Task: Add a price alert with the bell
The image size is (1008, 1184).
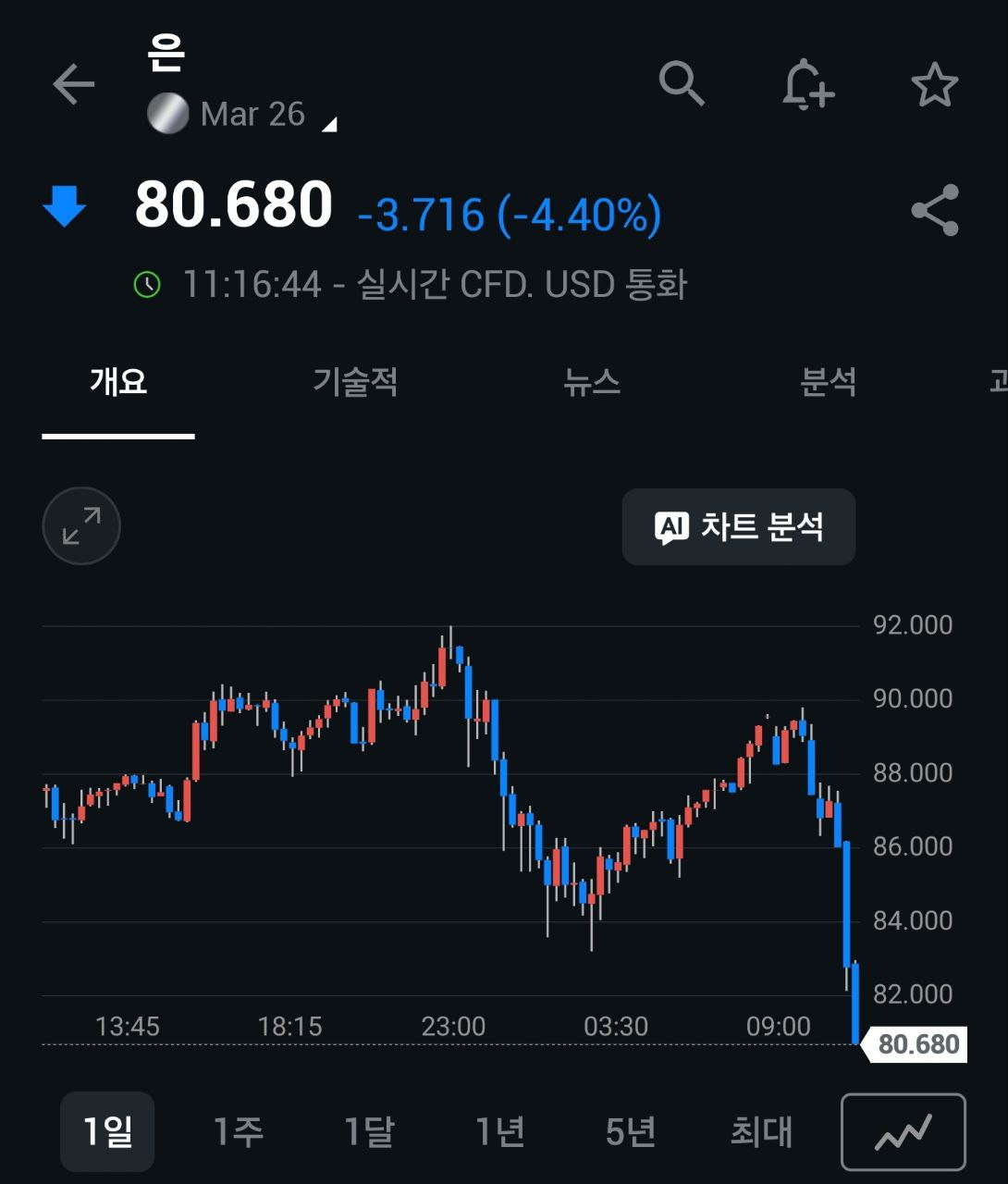Action: pos(807,84)
